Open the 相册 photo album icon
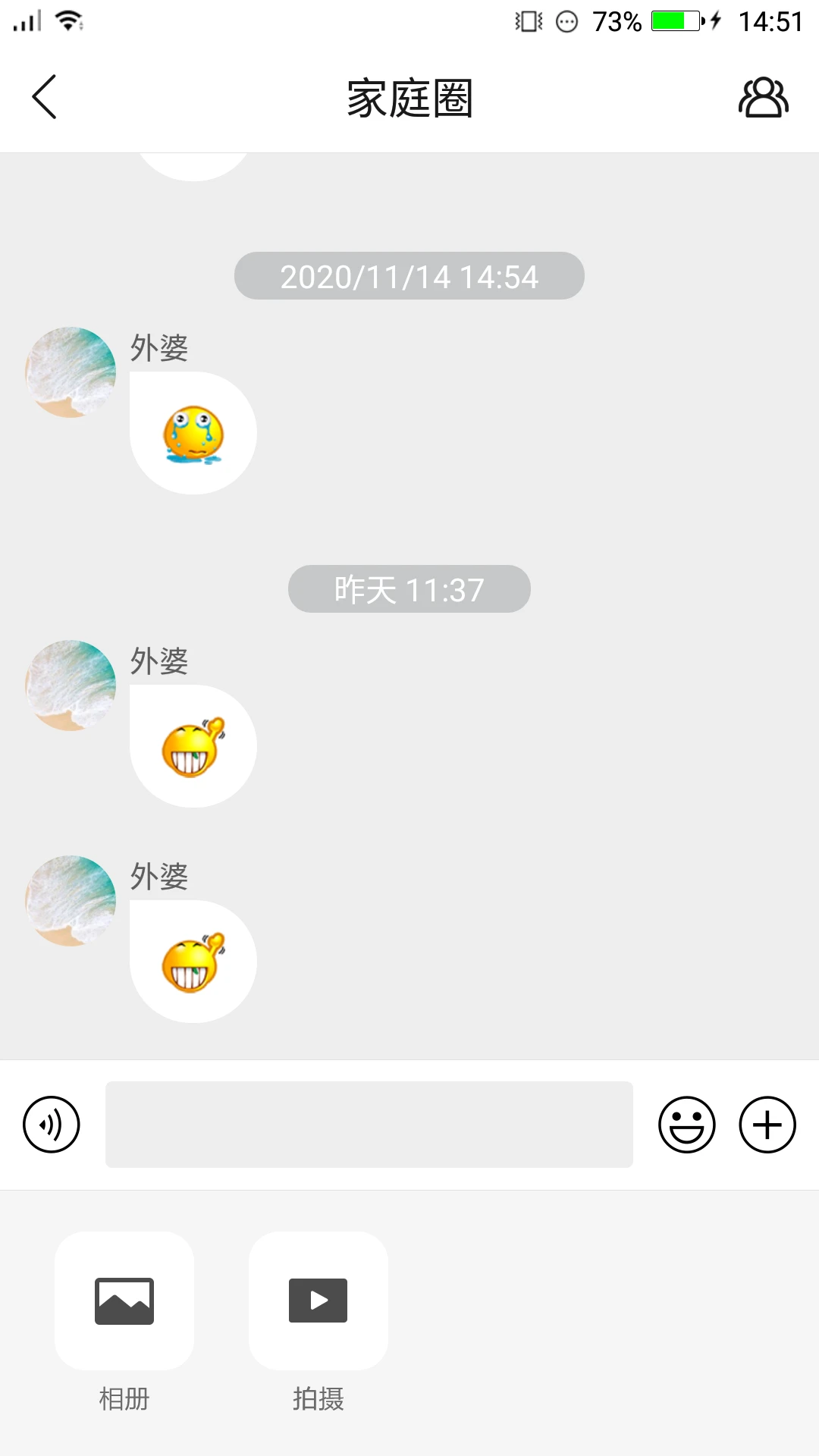This screenshot has width=819, height=1456. click(124, 1300)
